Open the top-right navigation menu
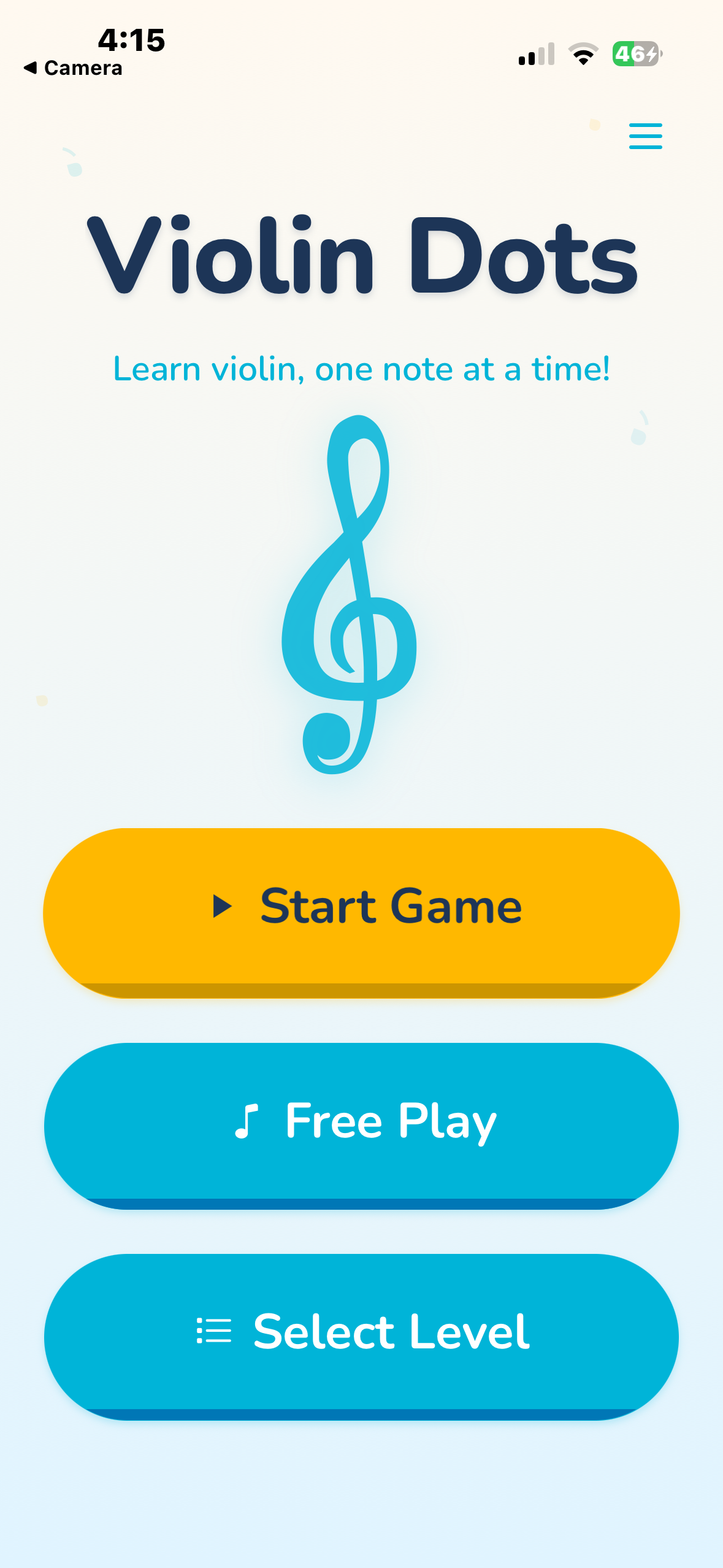Screen dimensions: 723x1568 (x=645, y=136)
